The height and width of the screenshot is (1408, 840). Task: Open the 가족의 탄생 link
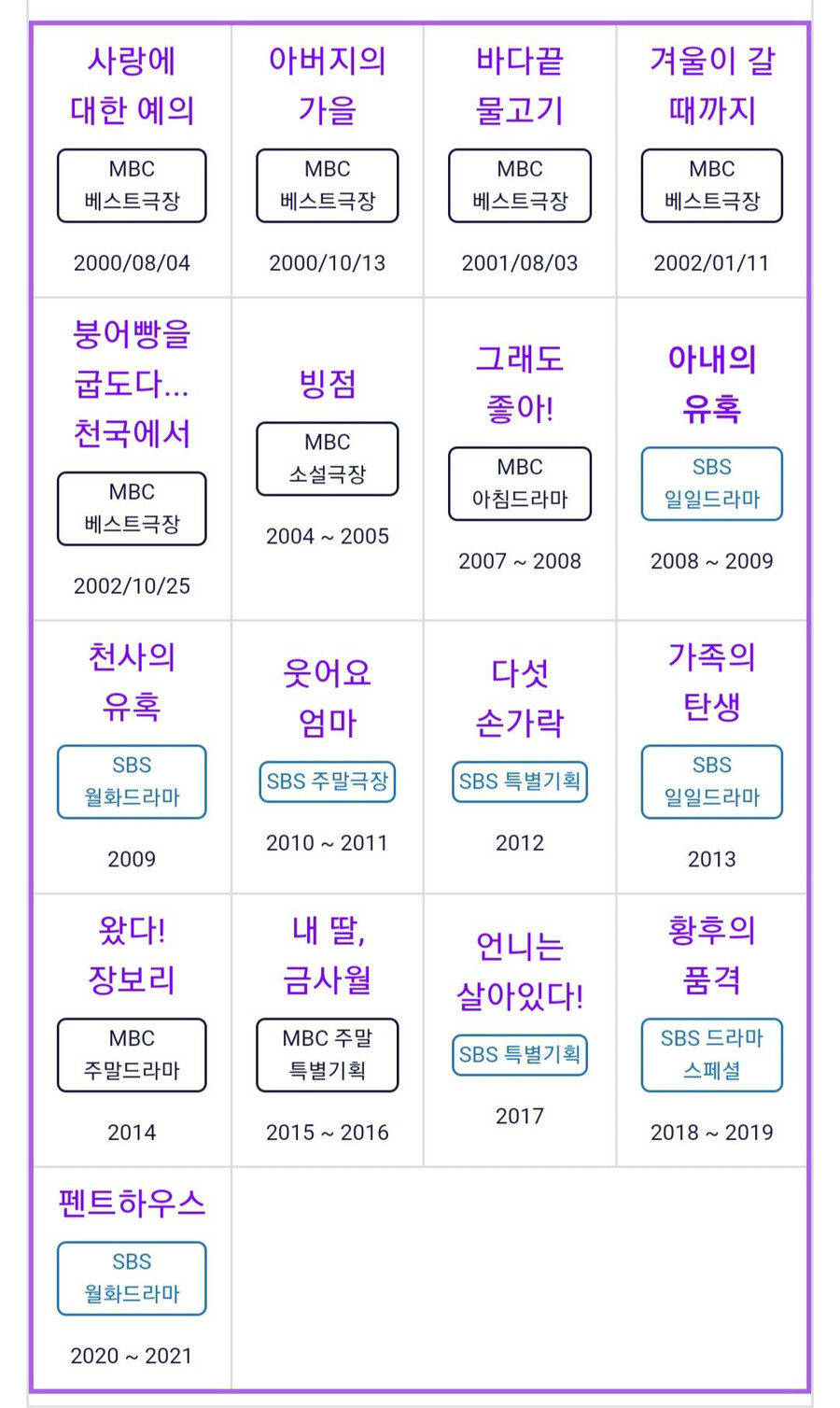[x=711, y=681]
